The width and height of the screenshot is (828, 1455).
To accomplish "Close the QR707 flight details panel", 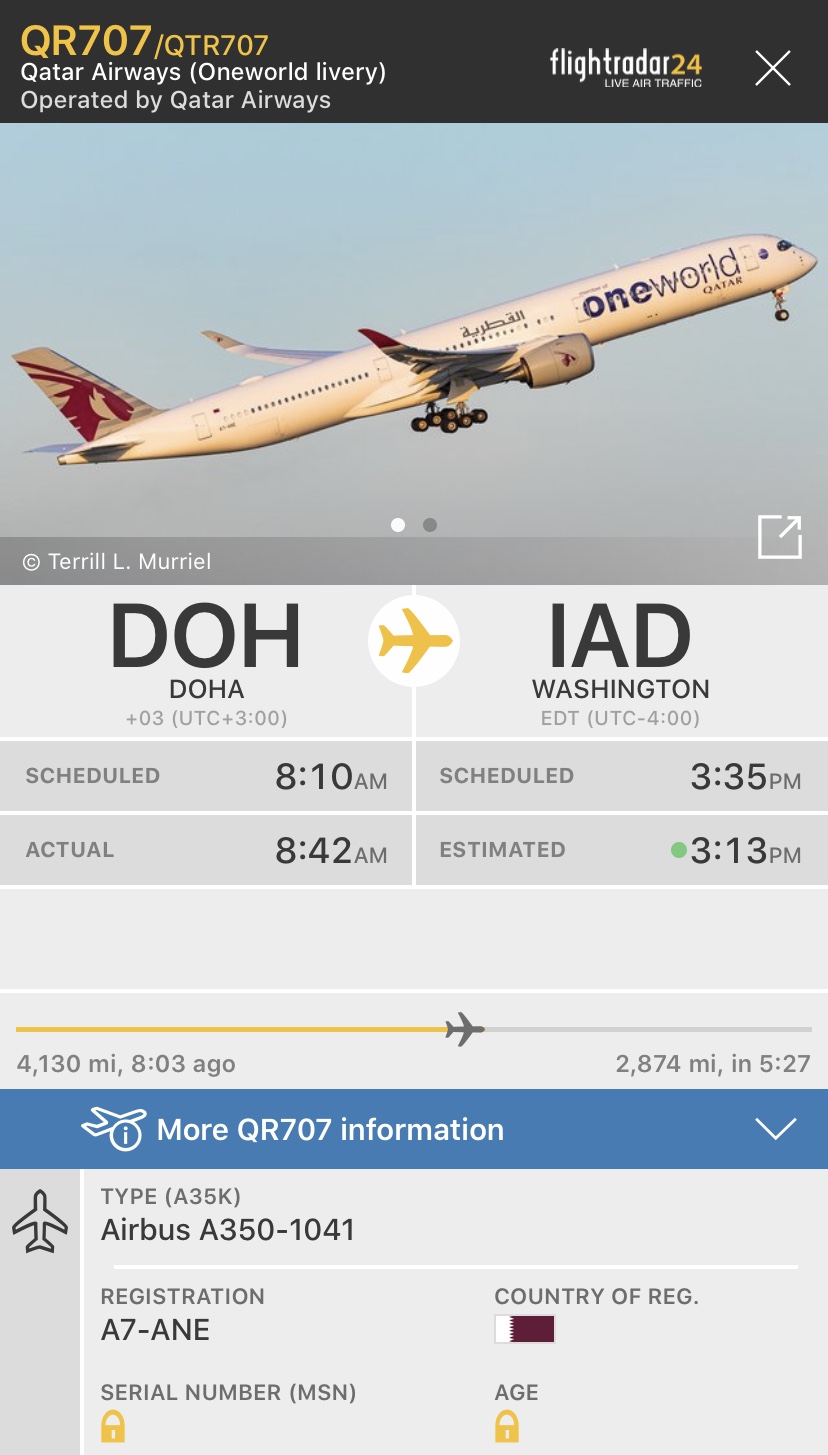I will click(773, 69).
